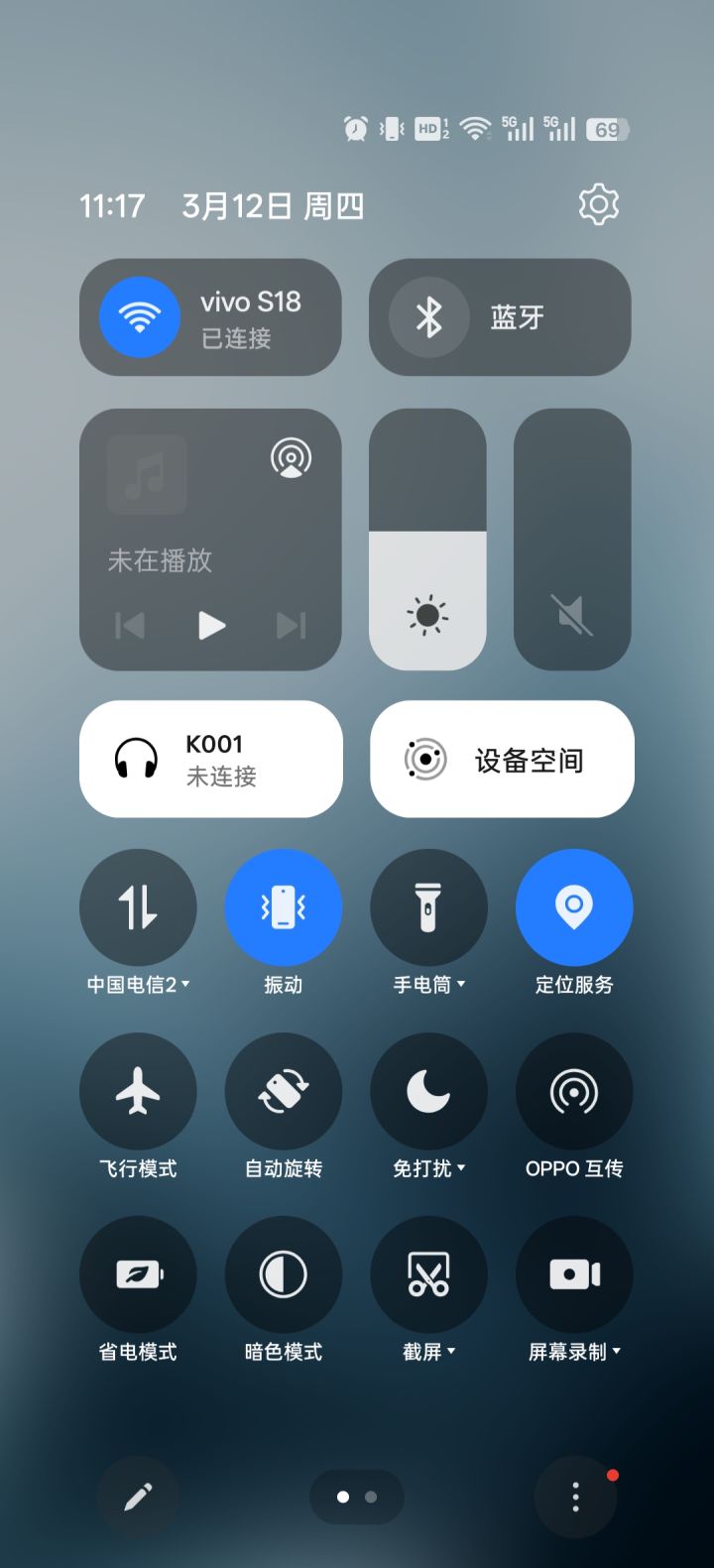Enable dark mode (暗色模式)

tap(284, 1272)
